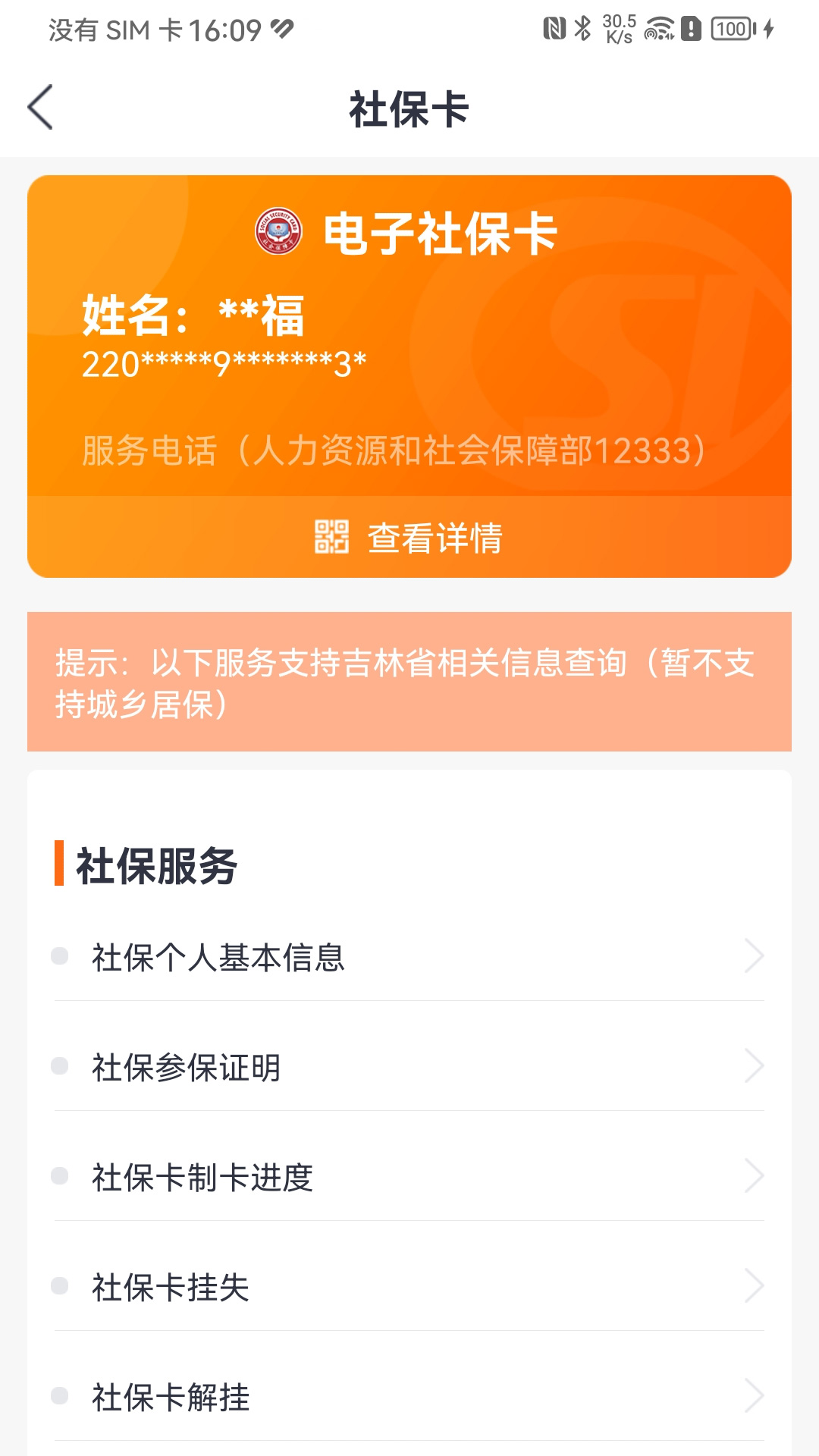
Task: Select 社保卡挂失 to report loss
Action: pyautogui.click(x=409, y=1286)
